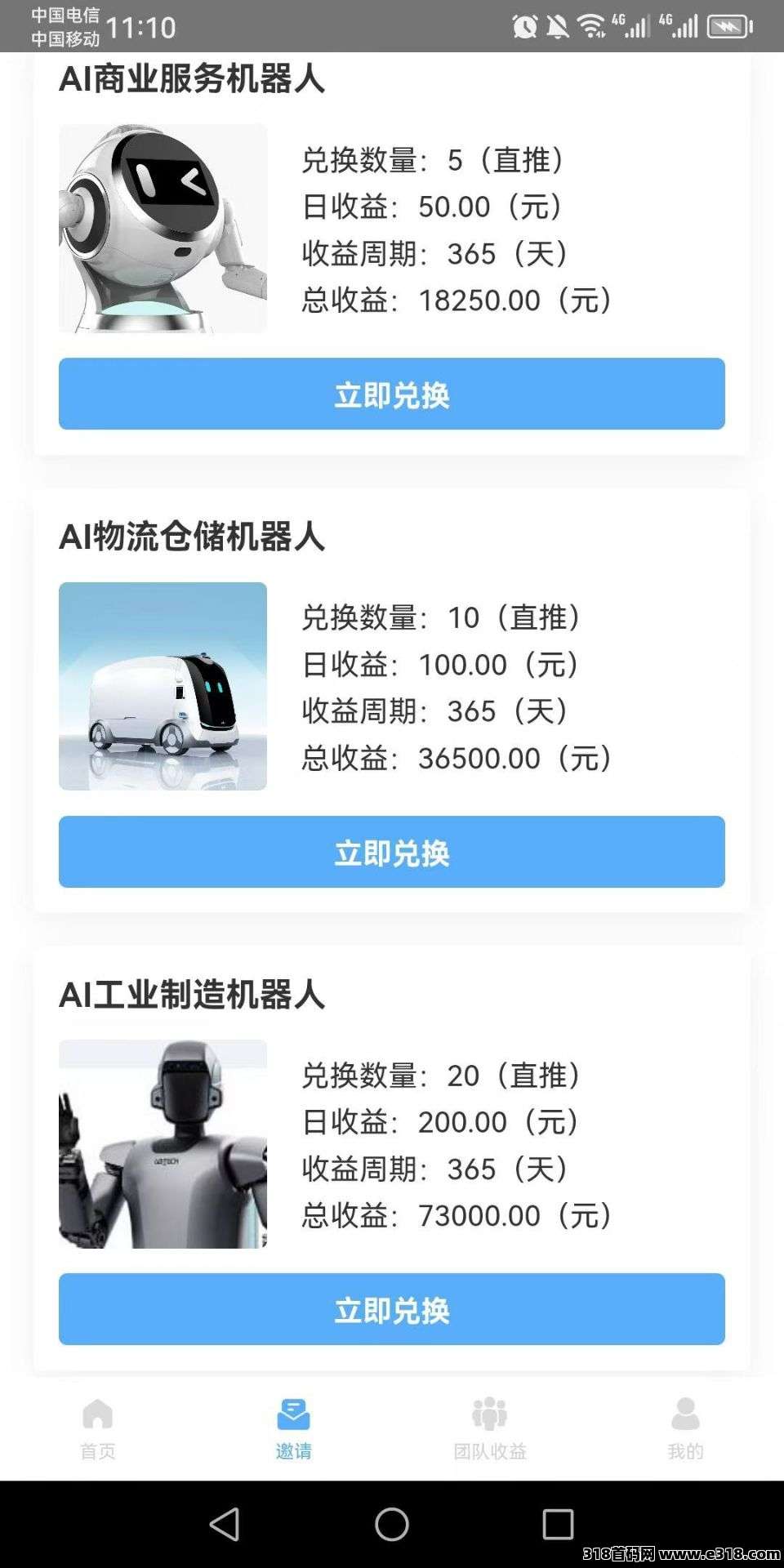Tap the AI物流仓储机器人 delivery vehicle image
Image resolution: width=784 pixels, height=1568 pixels.
163,686
